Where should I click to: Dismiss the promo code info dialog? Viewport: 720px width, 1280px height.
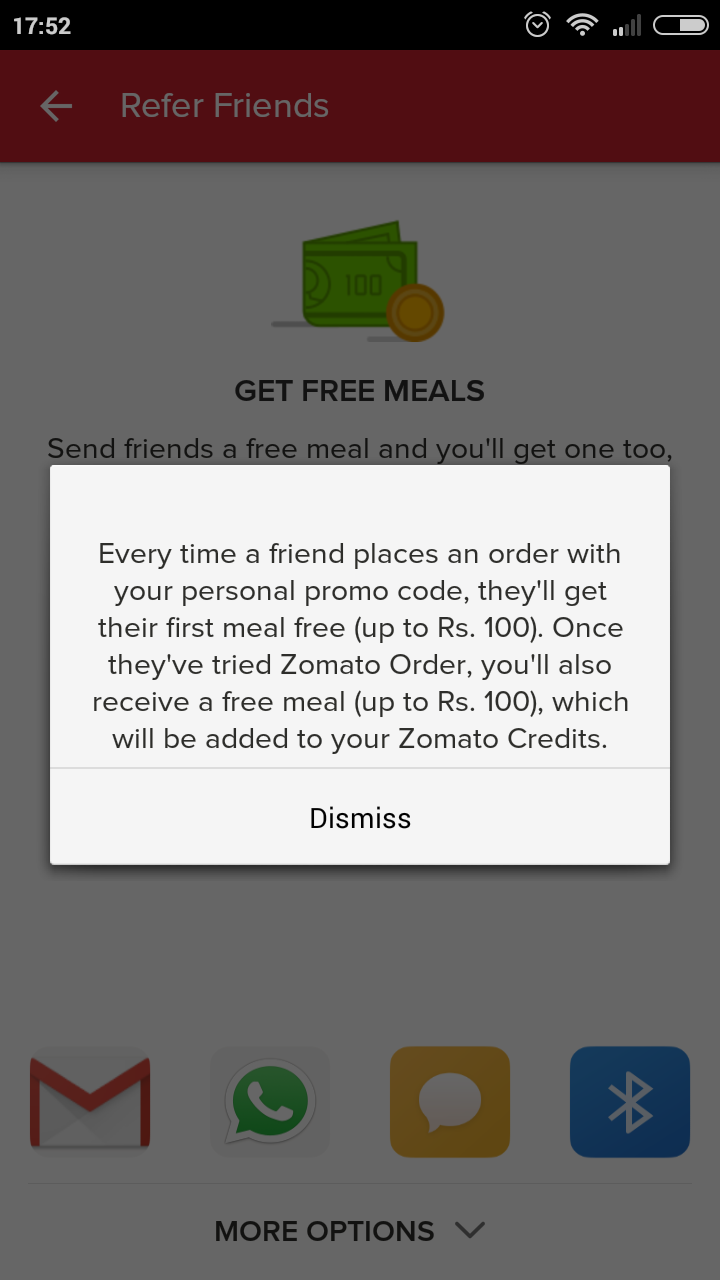[x=360, y=818]
